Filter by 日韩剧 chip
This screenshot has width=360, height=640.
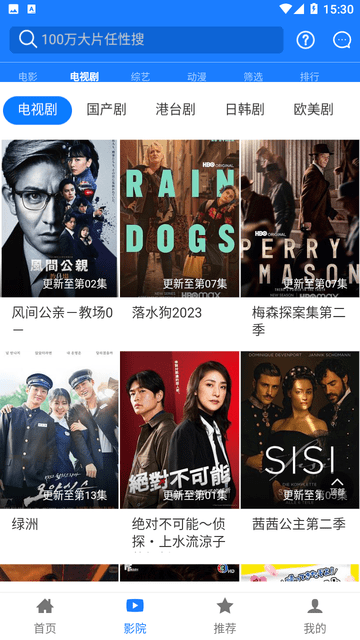[x=245, y=110]
